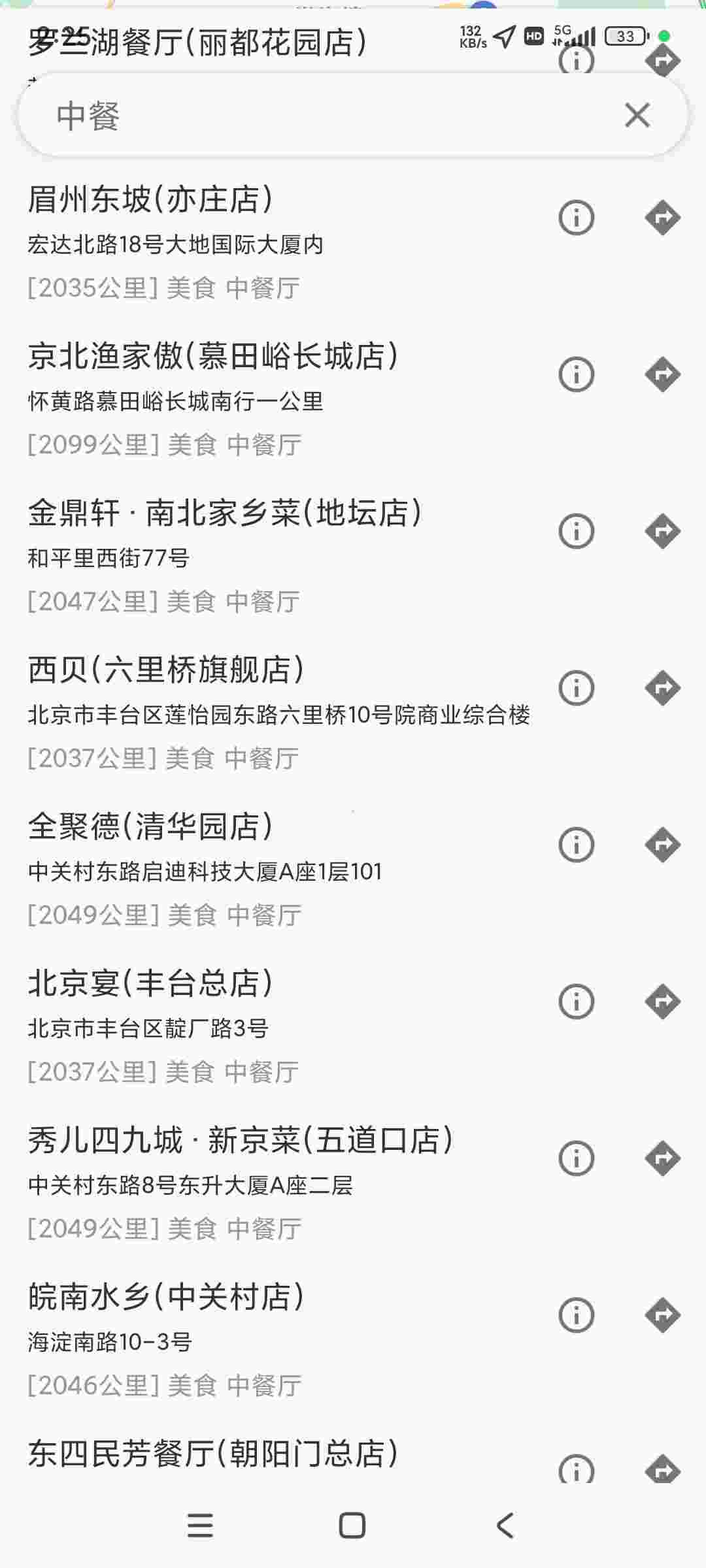View info for 北京宴(丰台总店)

[x=577, y=1002]
